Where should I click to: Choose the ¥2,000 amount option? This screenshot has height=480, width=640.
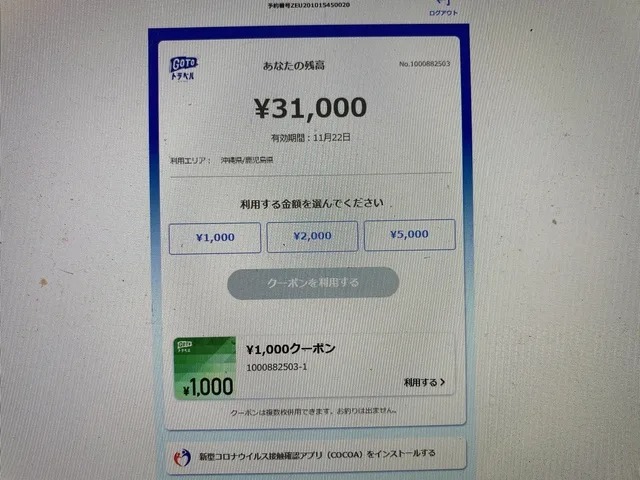click(x=312, y=236)
